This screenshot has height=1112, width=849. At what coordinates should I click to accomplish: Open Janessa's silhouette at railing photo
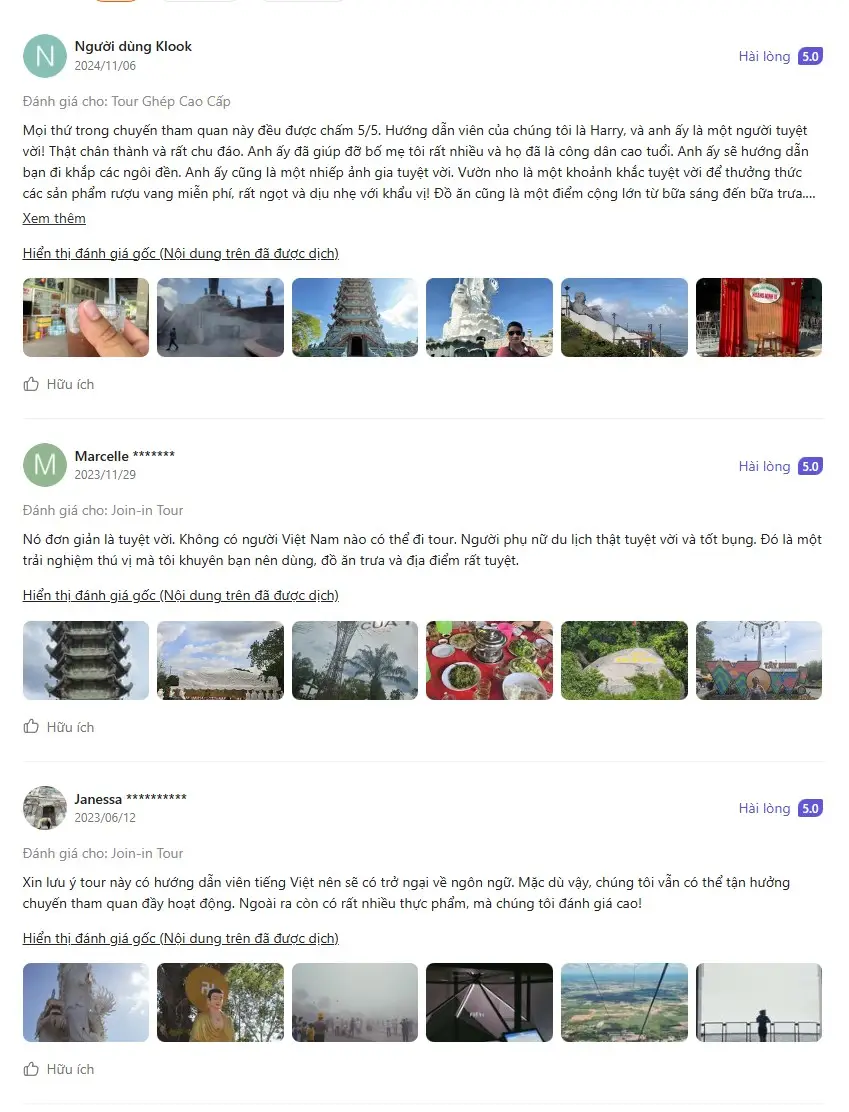[x=758, y=1002]
